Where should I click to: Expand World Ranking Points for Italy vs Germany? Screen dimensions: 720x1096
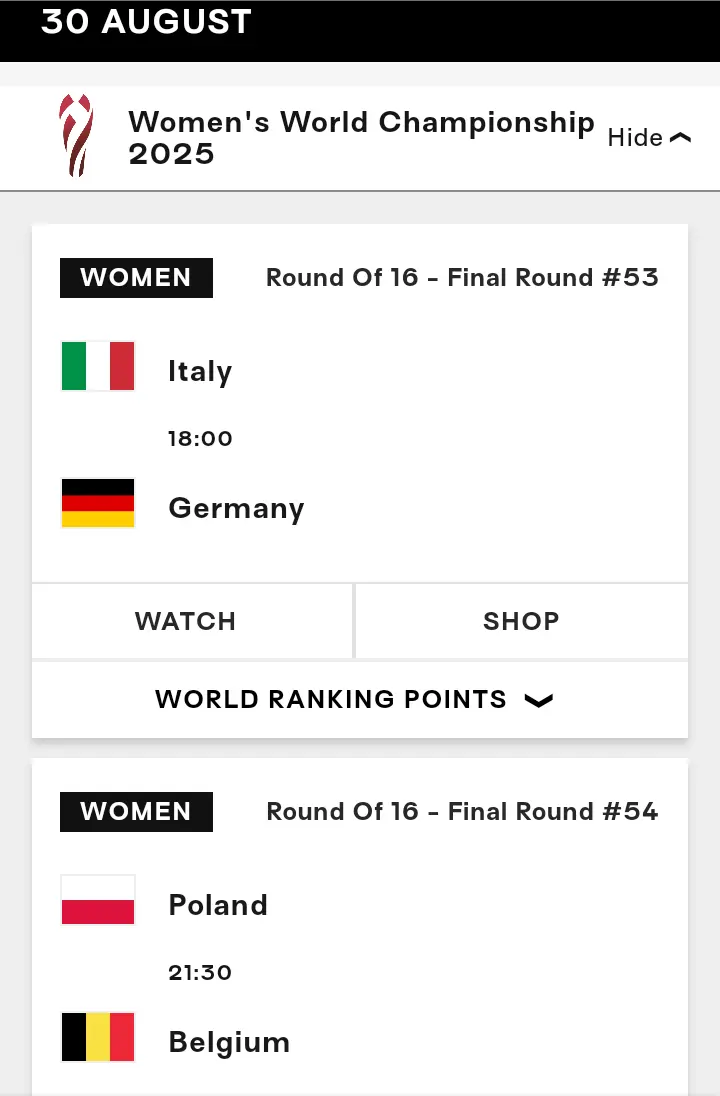tap(356, 700)
